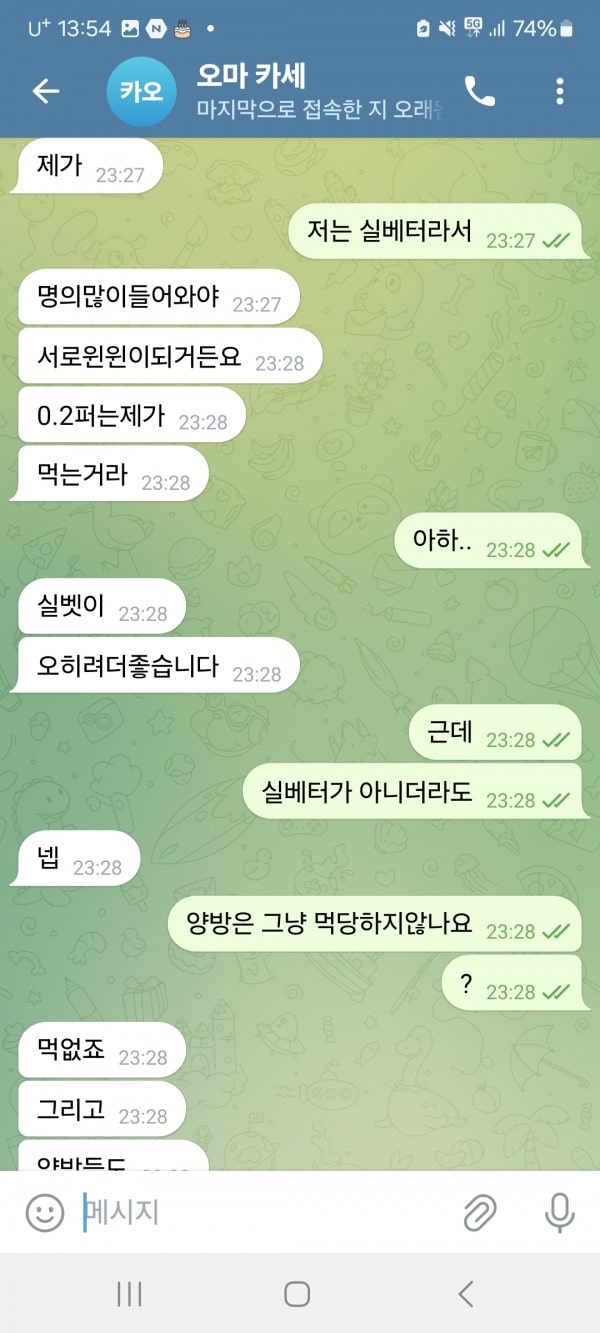Go back to the chat list
This screenshot has height=1333, width=600.
point(46,92)
